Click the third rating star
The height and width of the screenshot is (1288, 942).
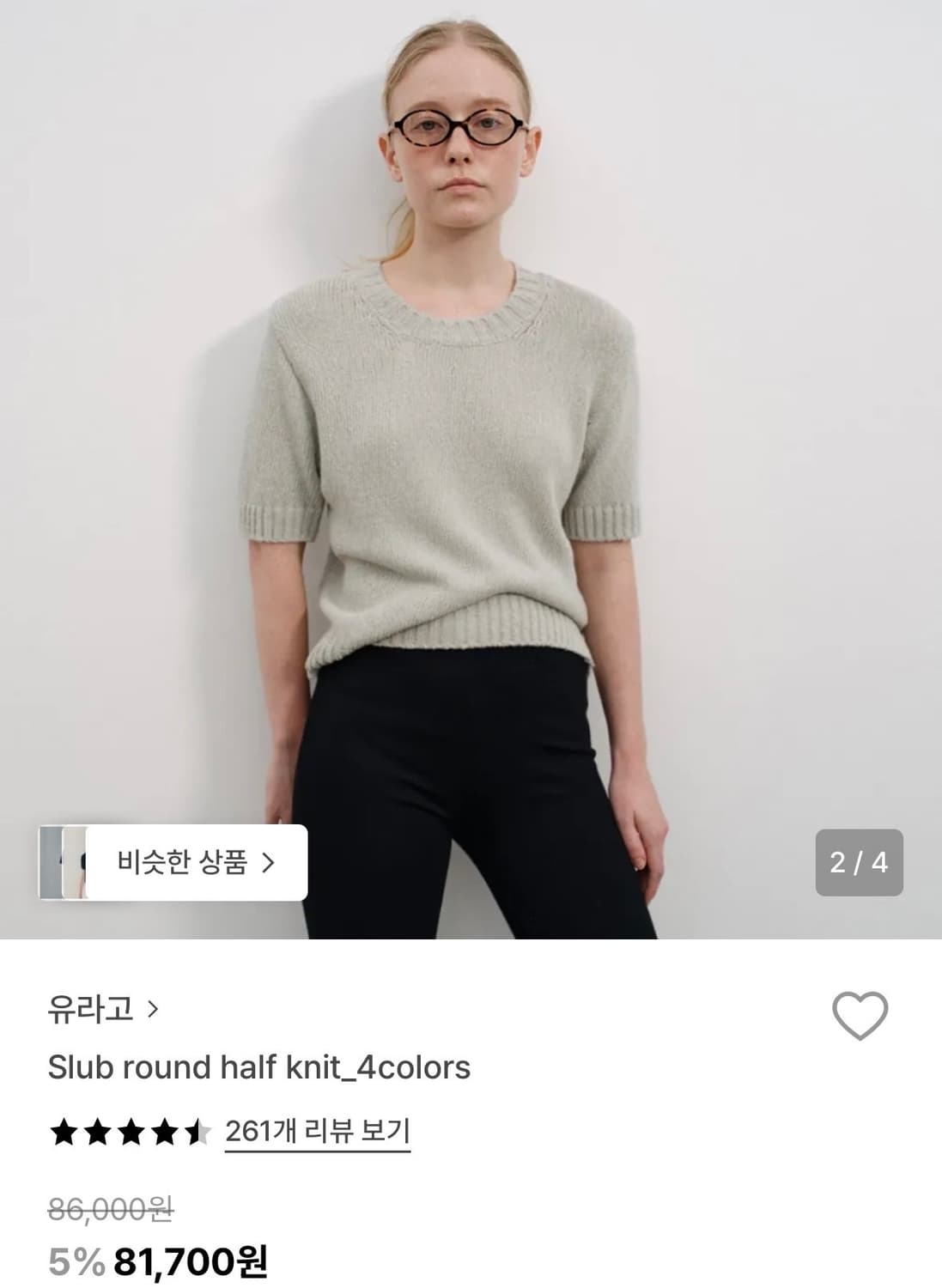[130, 1133]
